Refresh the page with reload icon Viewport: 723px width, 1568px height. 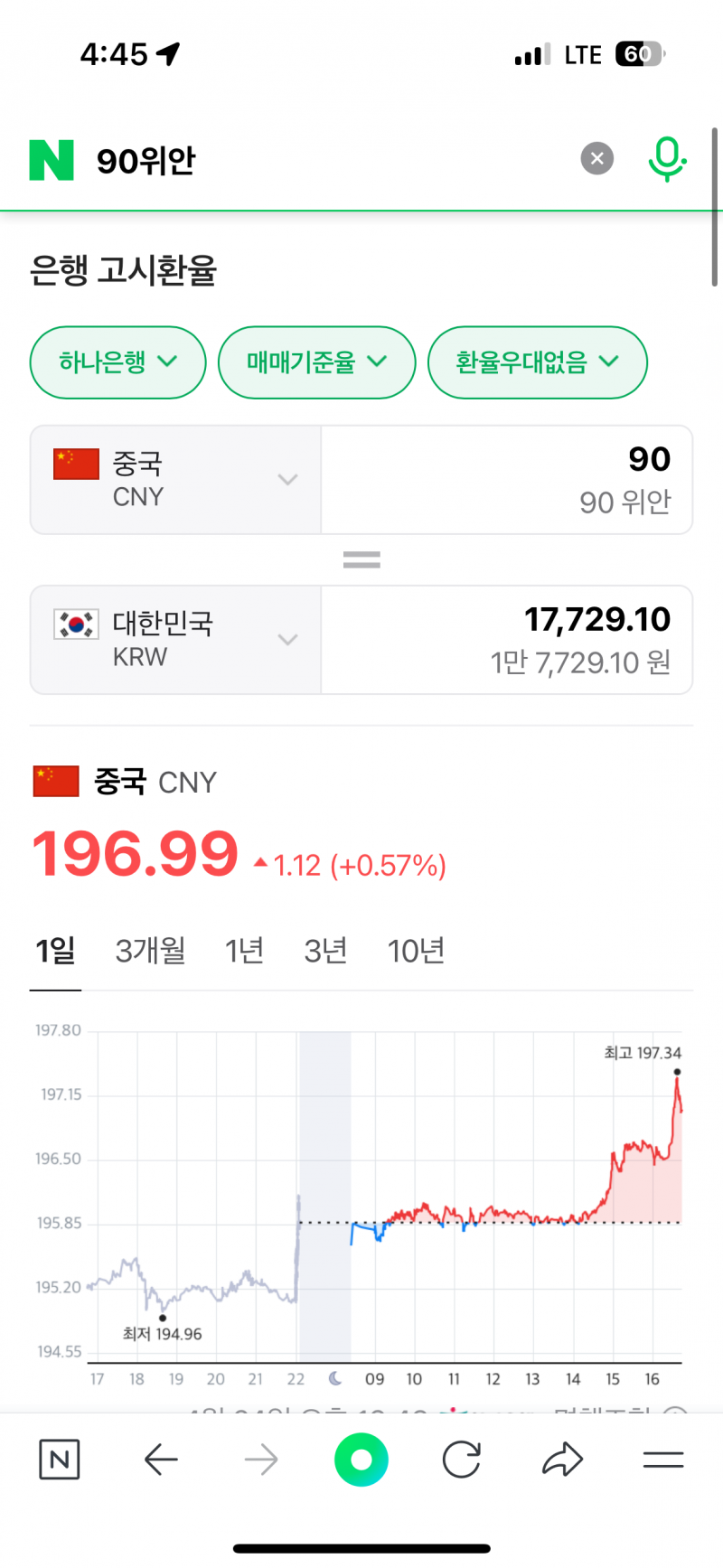coord(461,1458)
